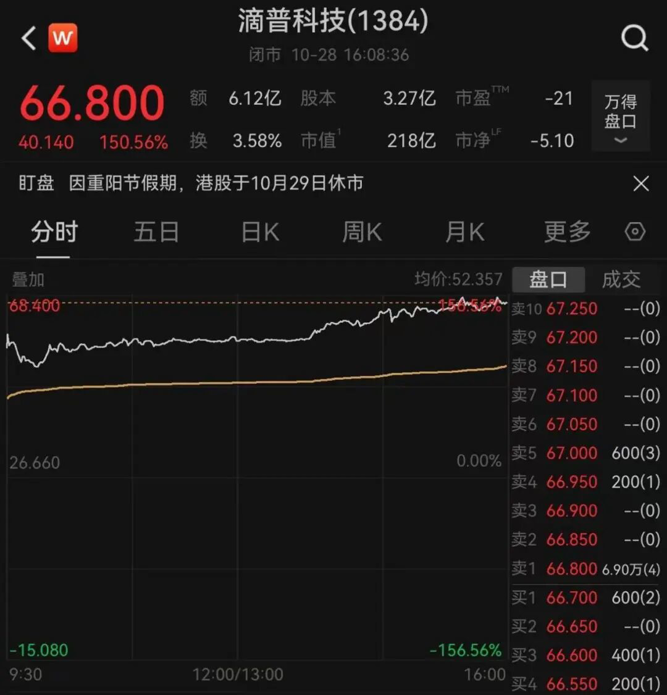Switch to the 分时 chart tab
Image resolution: width=667 pixels, height=695 pixels.
click(x=54, y=232)
